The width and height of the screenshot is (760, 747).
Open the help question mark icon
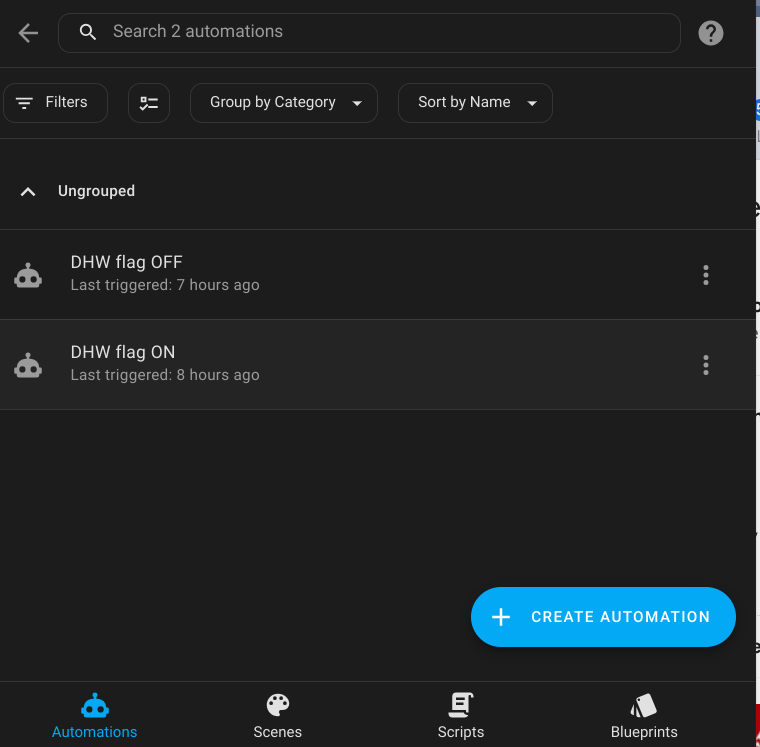[710, 33]
